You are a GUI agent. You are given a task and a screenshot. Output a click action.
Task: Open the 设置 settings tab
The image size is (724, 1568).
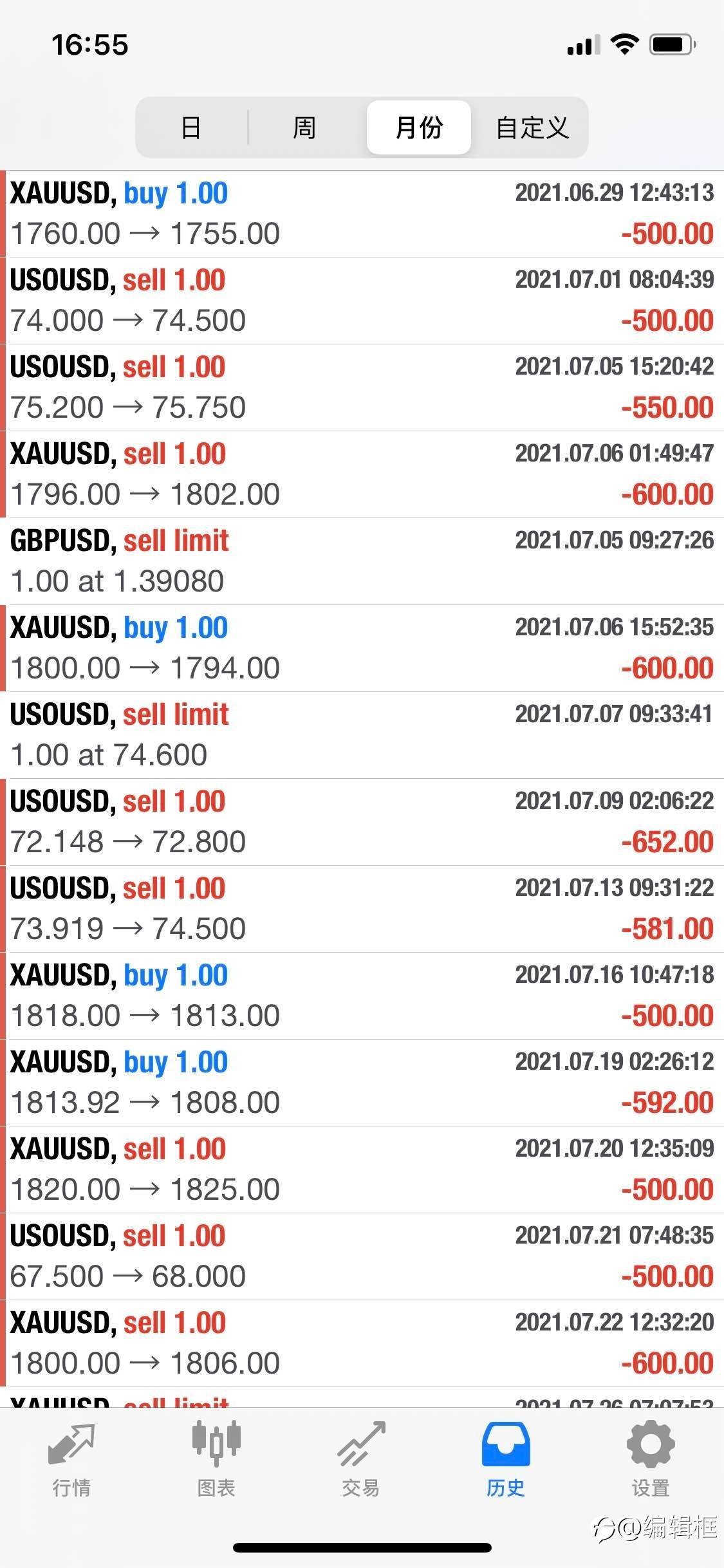[651, 1460]
